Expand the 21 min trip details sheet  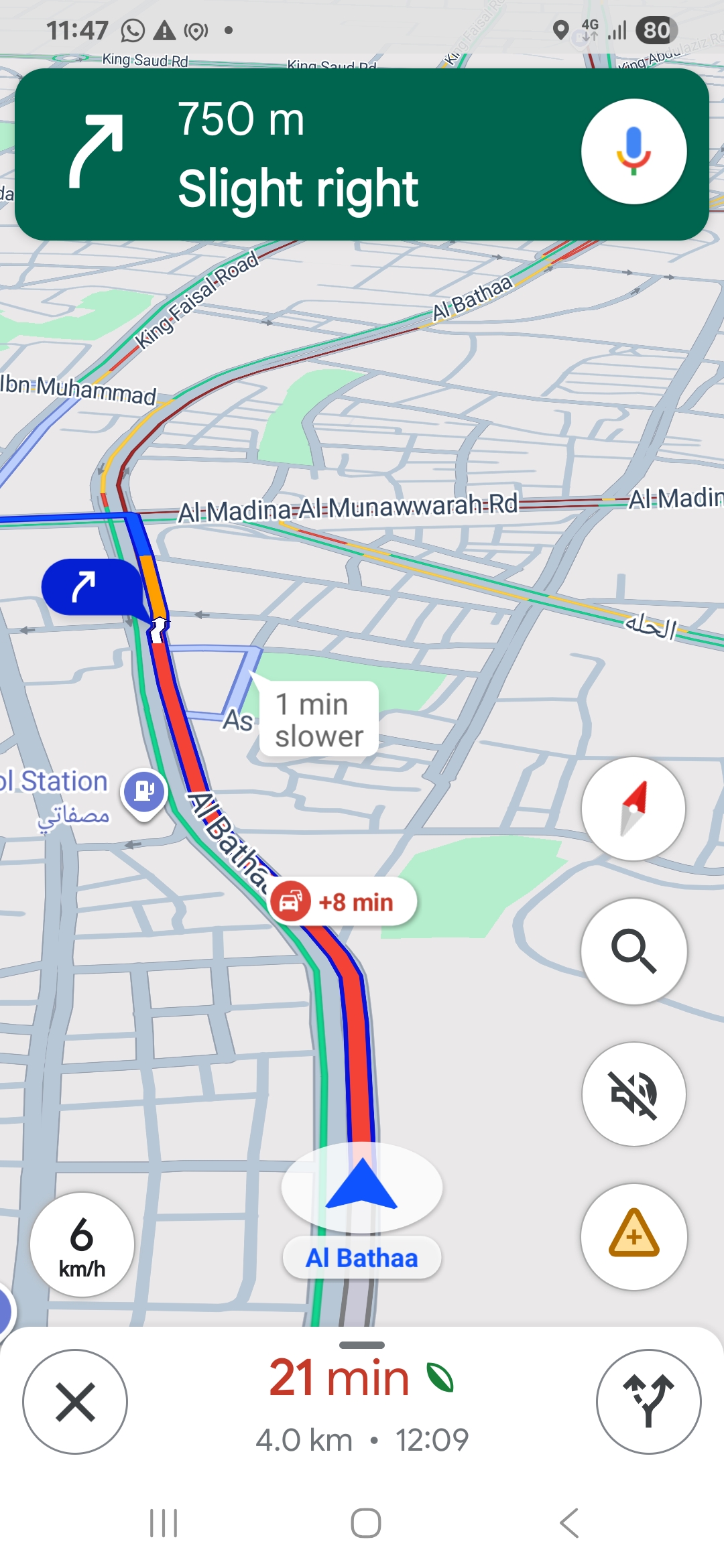[x=362, y=1397]
